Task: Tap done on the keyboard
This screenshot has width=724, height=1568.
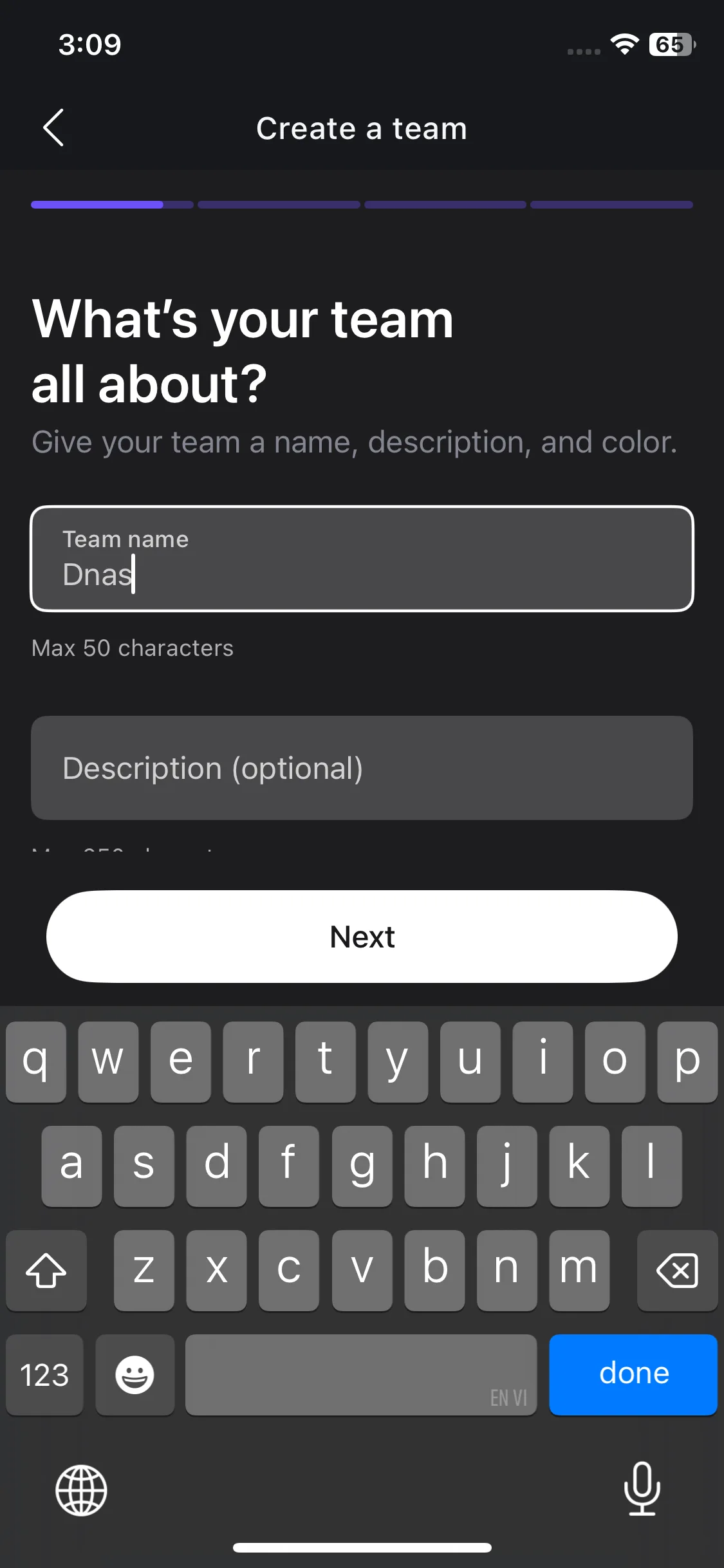Action: click(633, 1374)
